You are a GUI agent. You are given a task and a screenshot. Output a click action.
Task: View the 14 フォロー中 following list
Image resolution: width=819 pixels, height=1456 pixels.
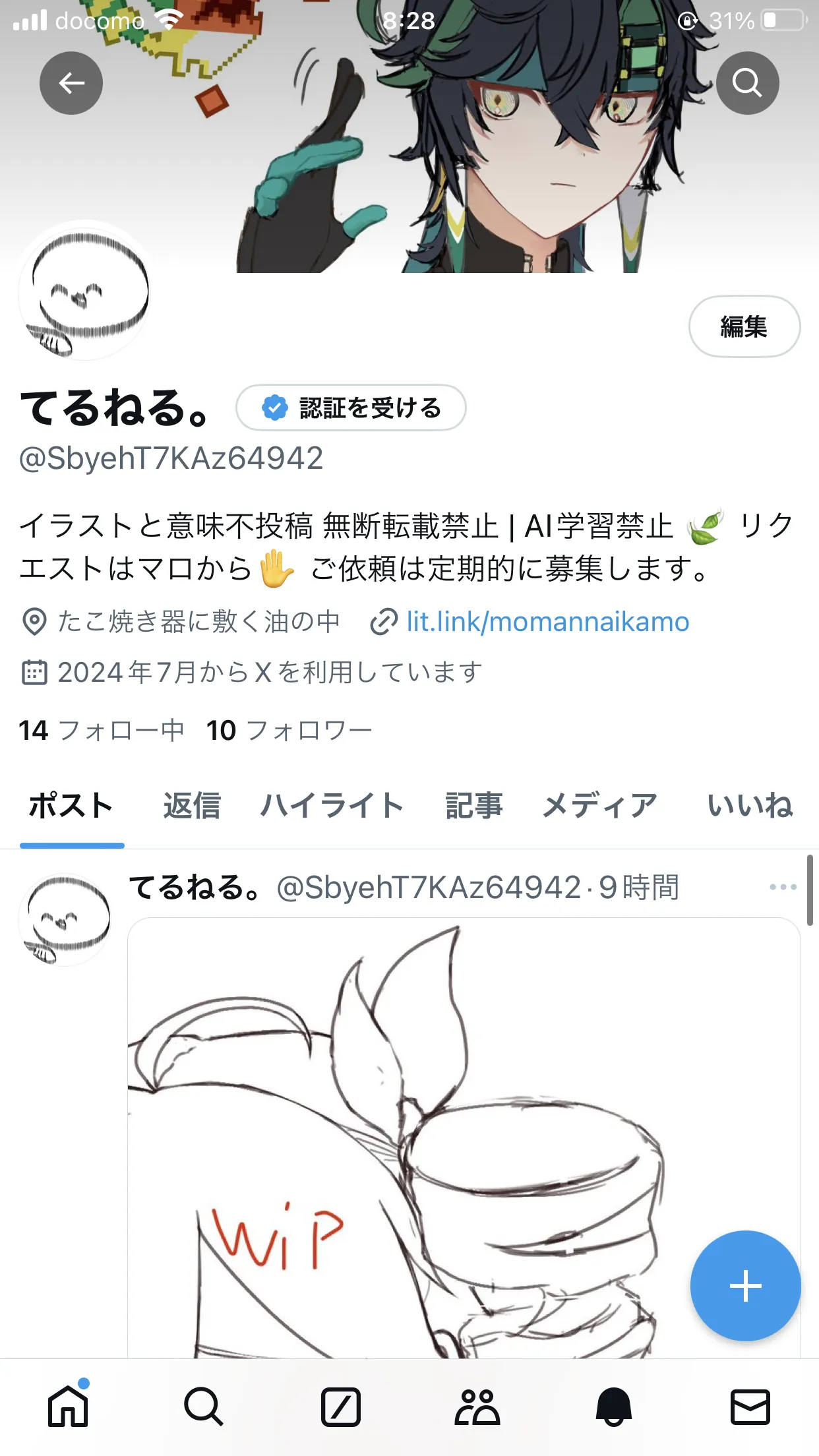click(102, 730)
